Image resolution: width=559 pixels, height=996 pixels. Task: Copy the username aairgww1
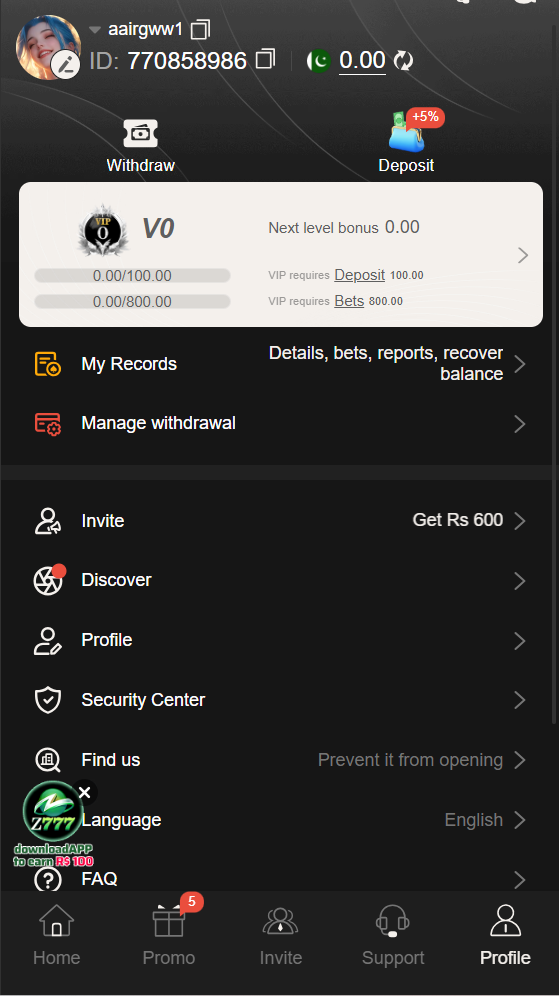[x=200, y=29]
